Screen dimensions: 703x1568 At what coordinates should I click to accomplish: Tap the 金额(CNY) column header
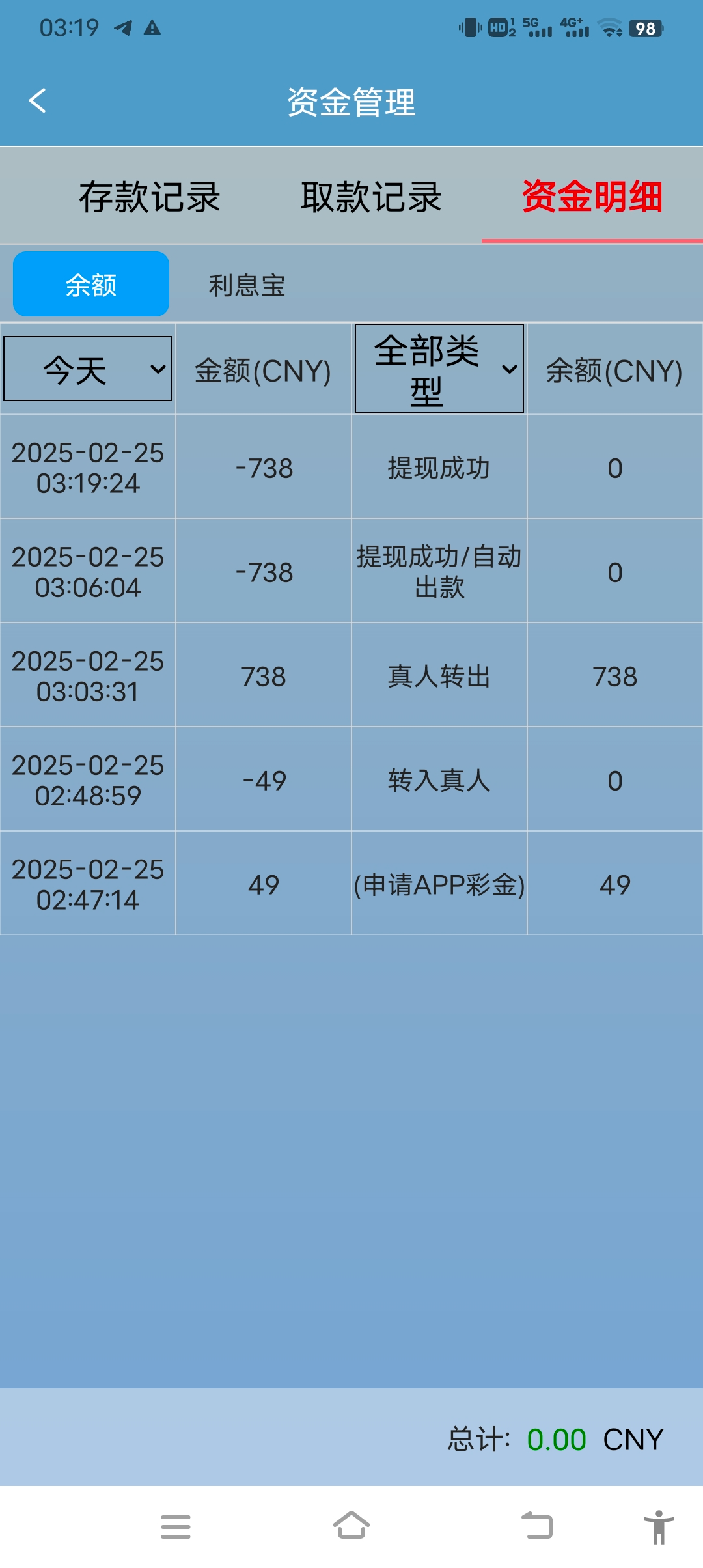[x=262, y=371]
